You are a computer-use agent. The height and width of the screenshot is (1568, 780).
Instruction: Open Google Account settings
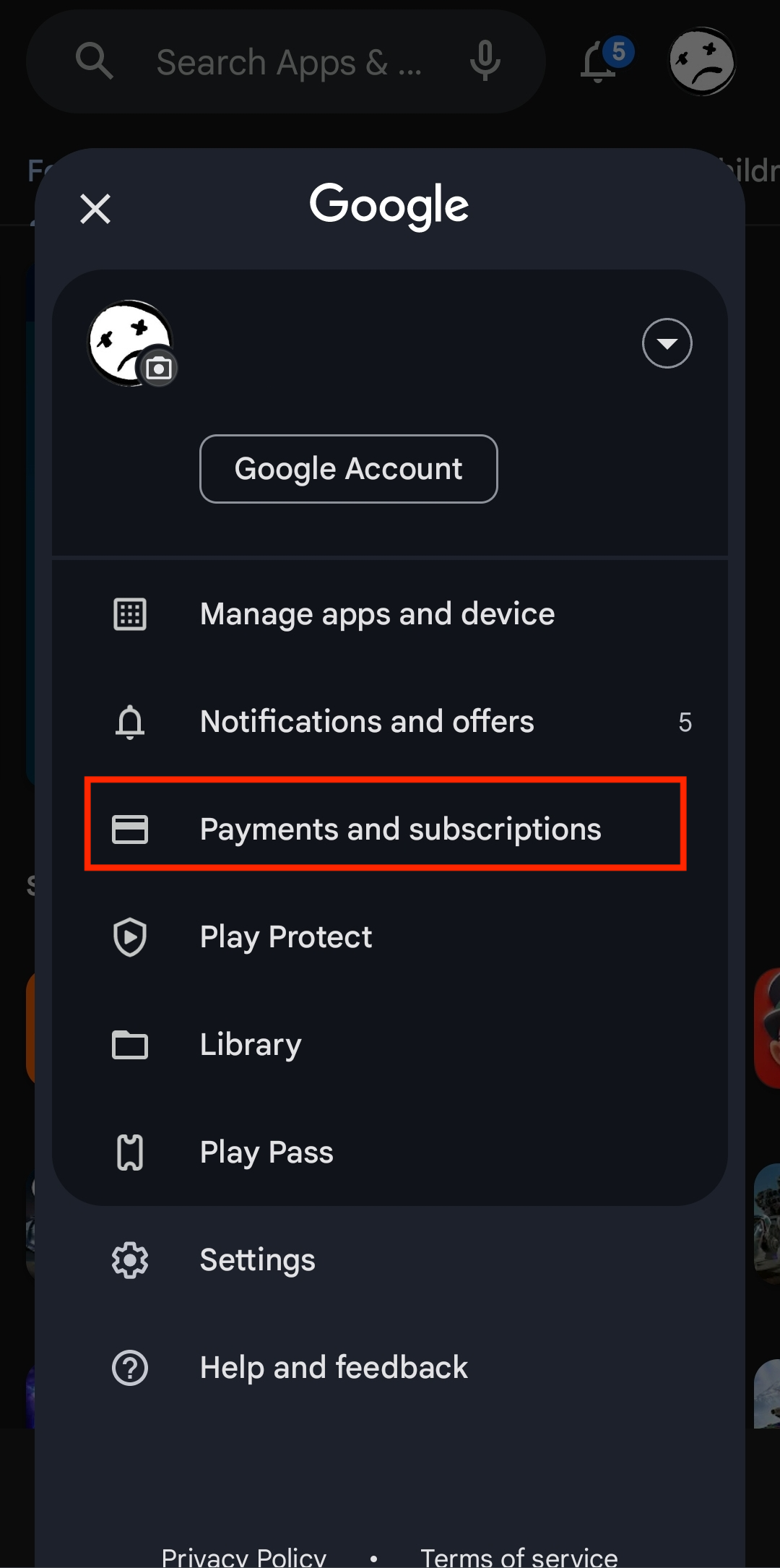[348, 469]
